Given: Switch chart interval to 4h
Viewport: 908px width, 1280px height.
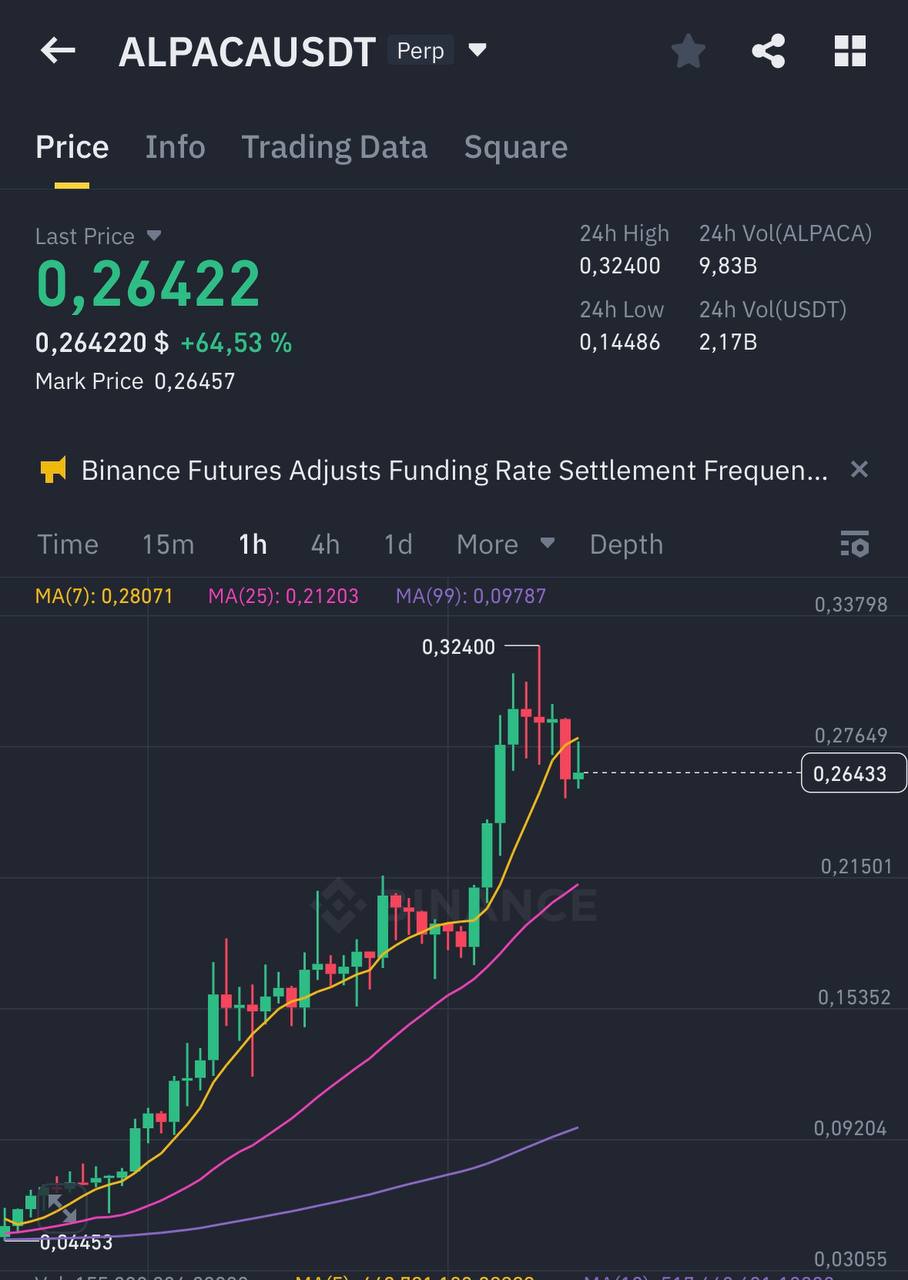Looking at the screenshot, I should [325, 544].
